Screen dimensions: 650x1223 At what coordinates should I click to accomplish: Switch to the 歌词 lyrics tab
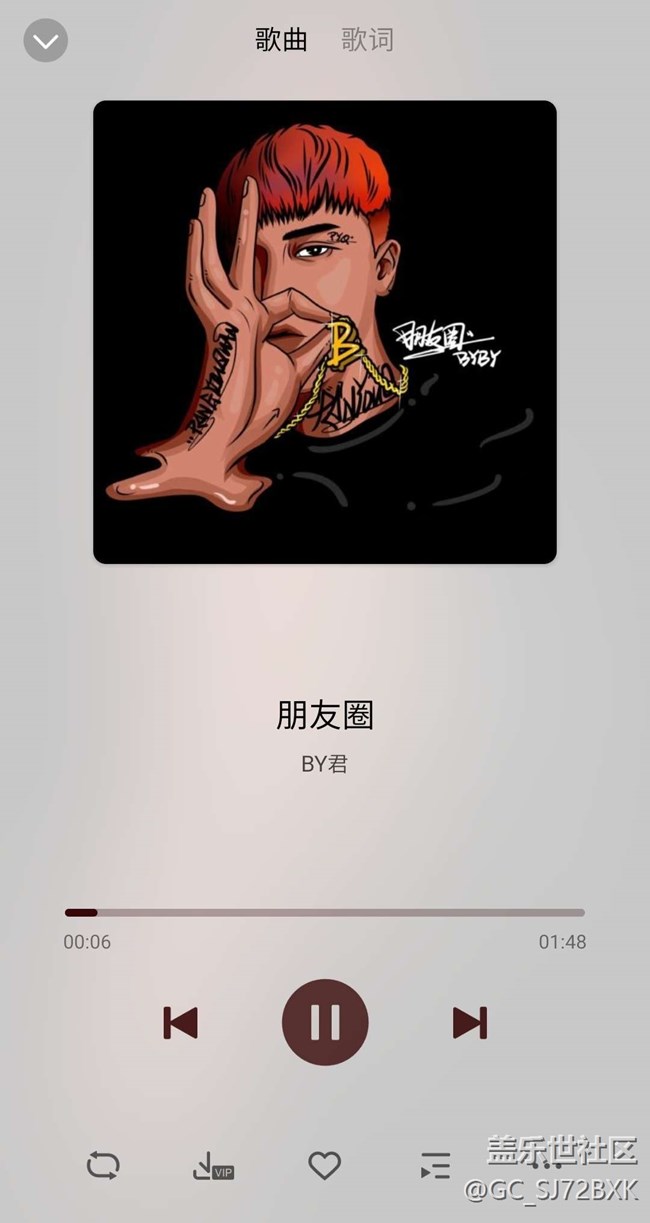tap(367, 40)
